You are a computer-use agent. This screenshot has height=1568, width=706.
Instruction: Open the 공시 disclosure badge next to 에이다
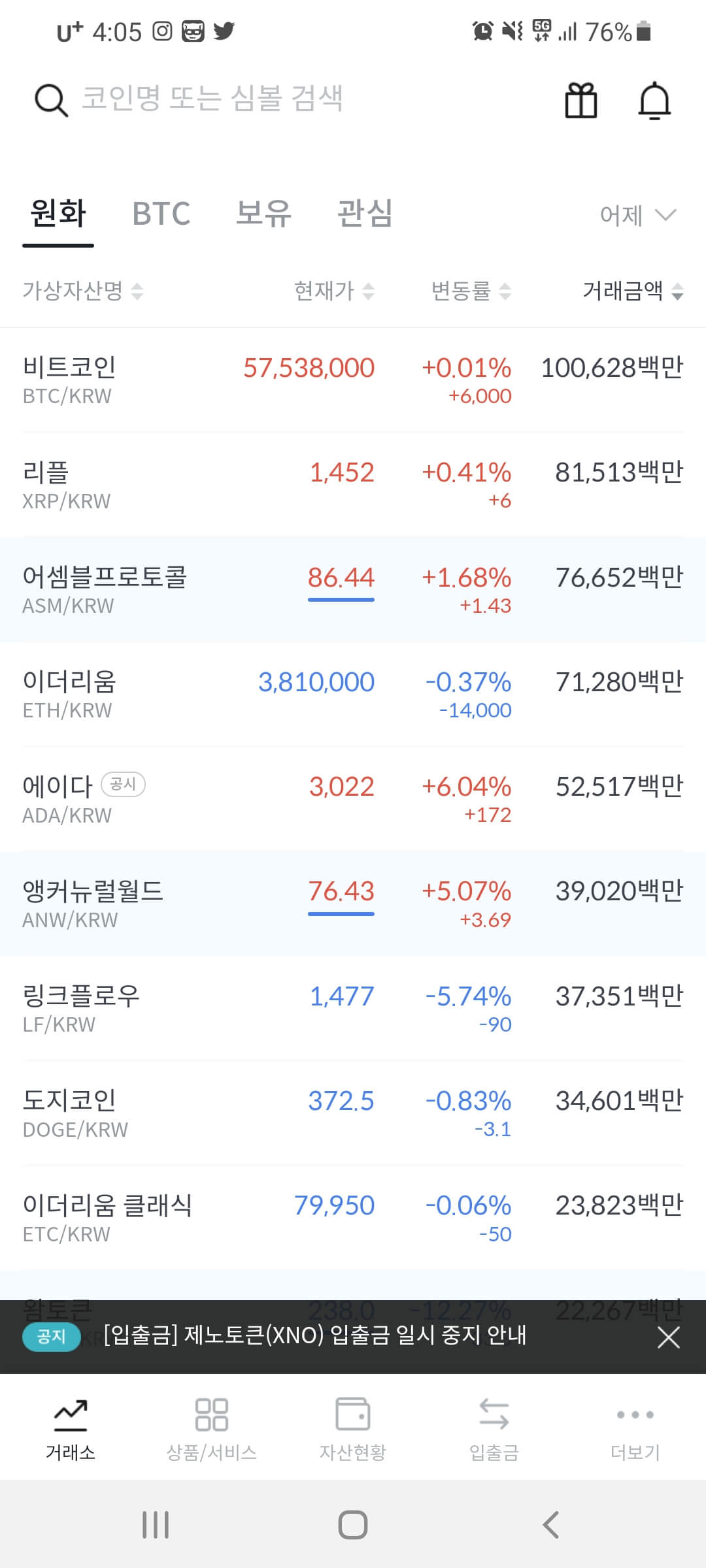tap(126, 785)
